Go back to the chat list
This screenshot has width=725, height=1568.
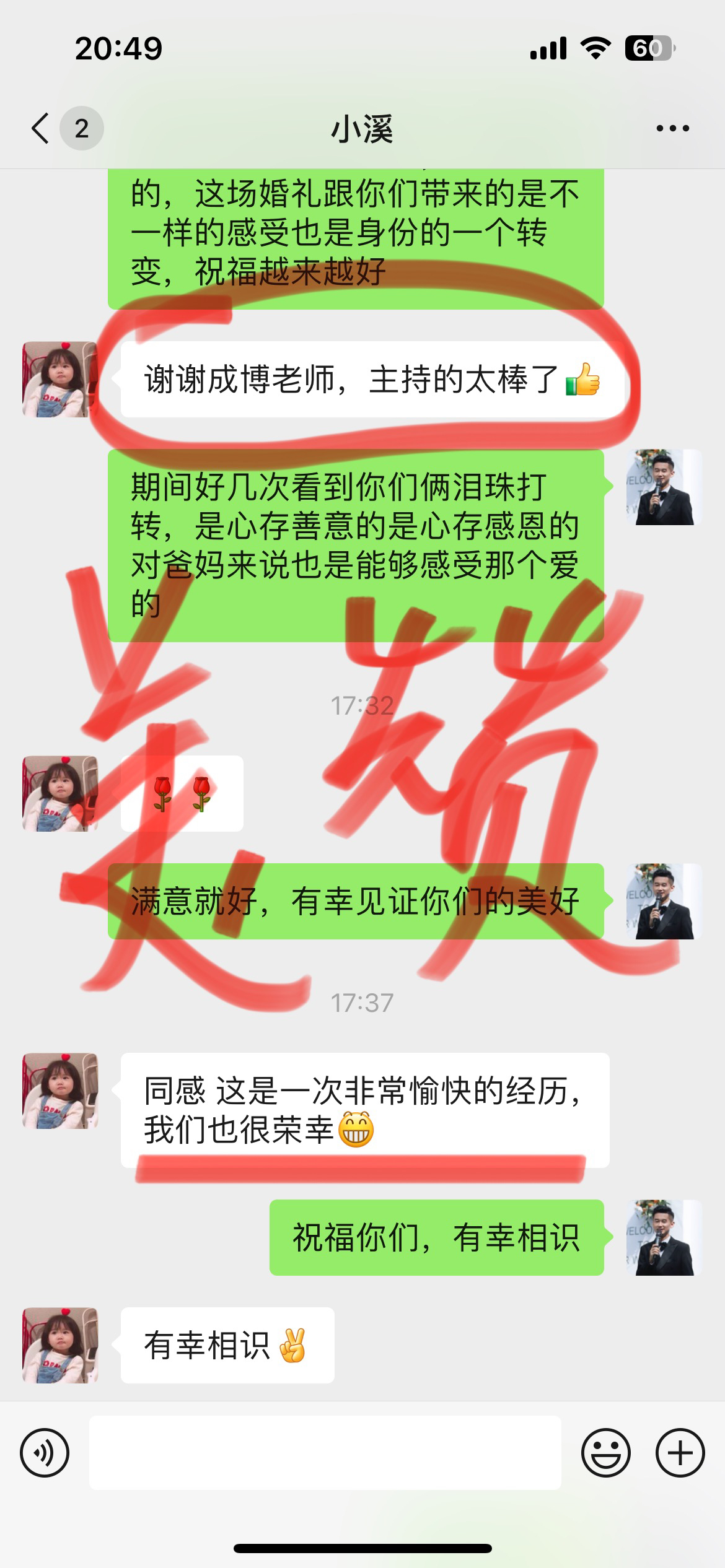(41, 129)
